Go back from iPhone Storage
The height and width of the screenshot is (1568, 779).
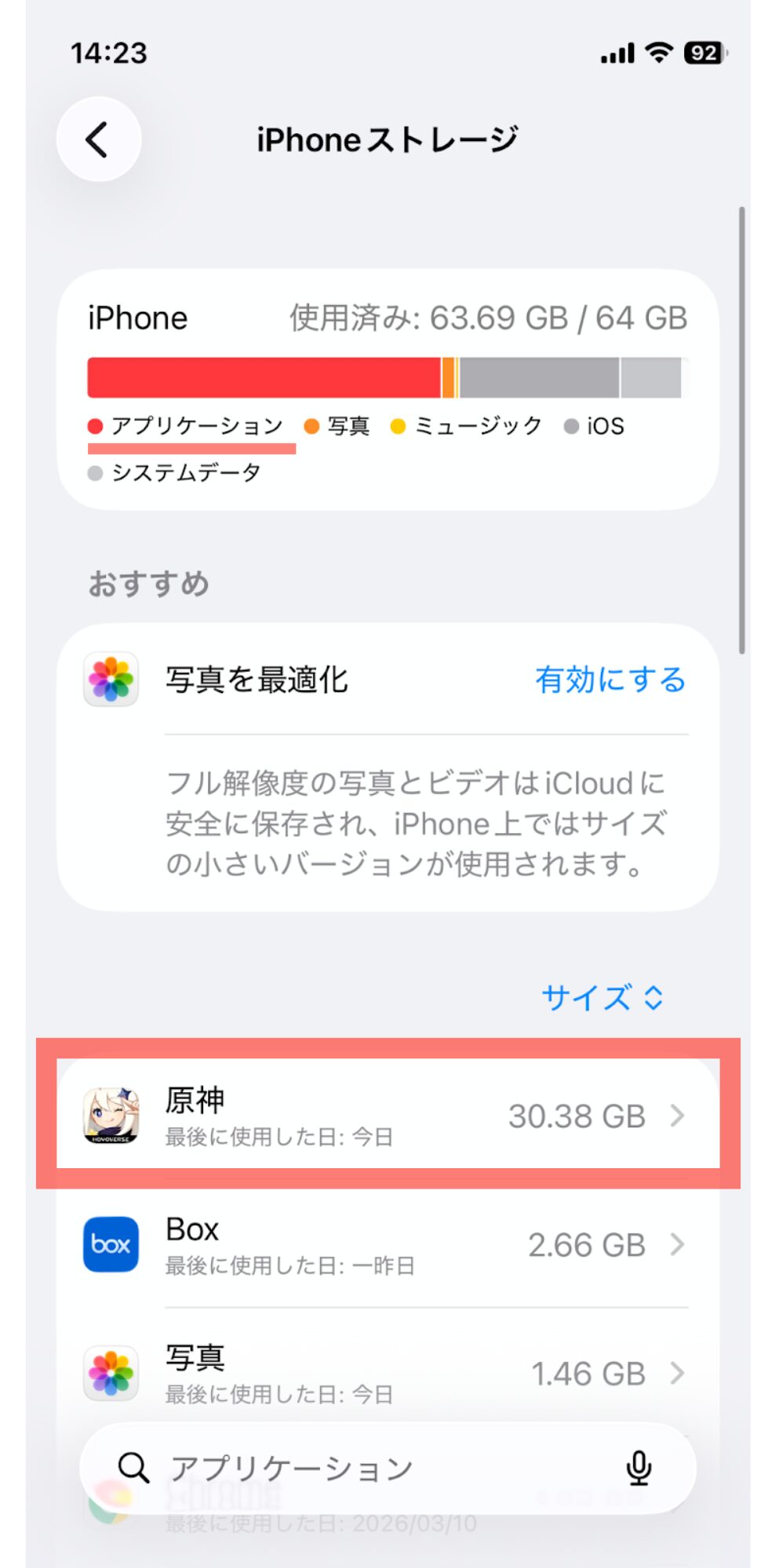99,140
